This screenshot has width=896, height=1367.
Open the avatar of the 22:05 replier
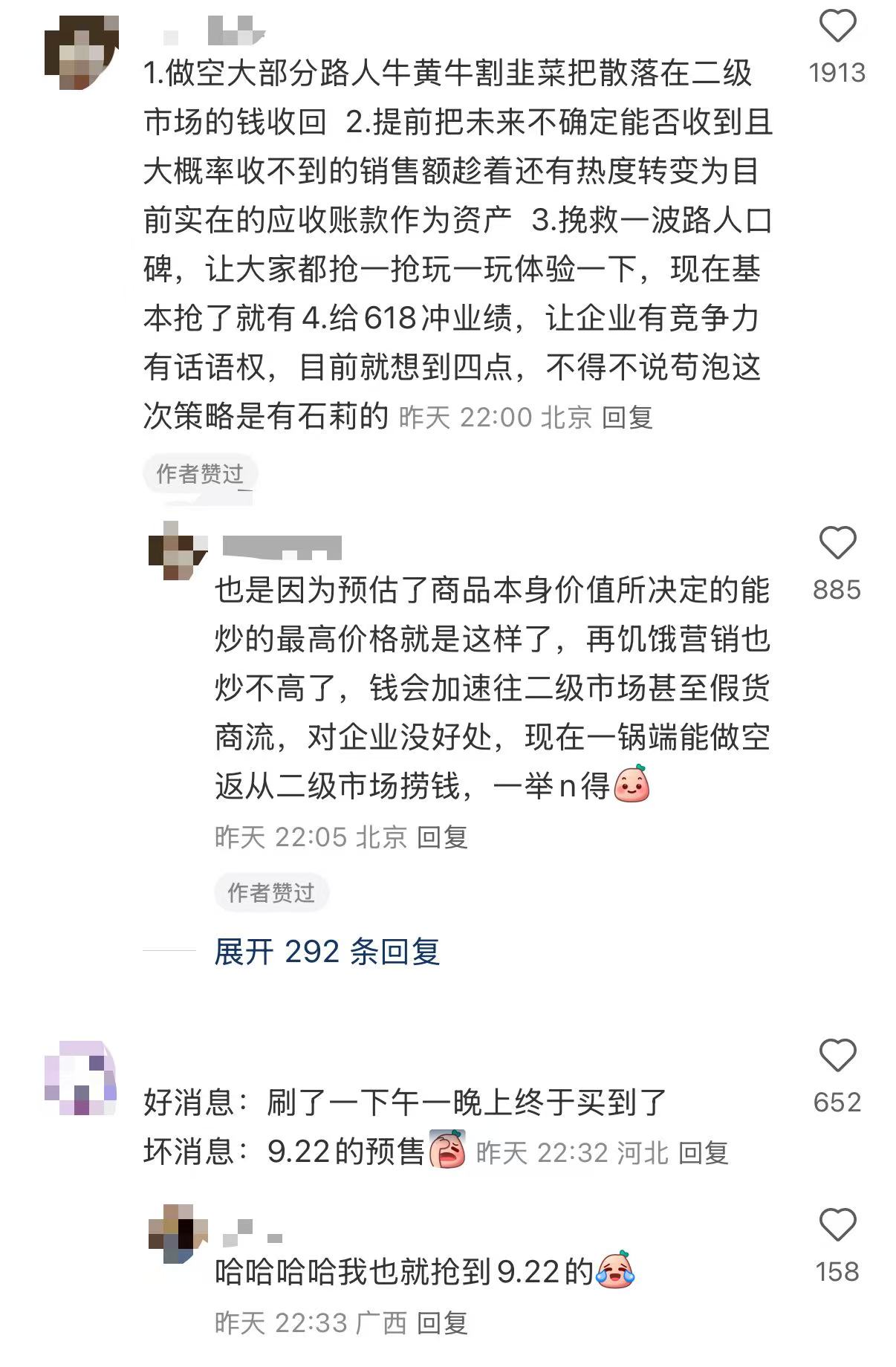[x=177, y=551]
